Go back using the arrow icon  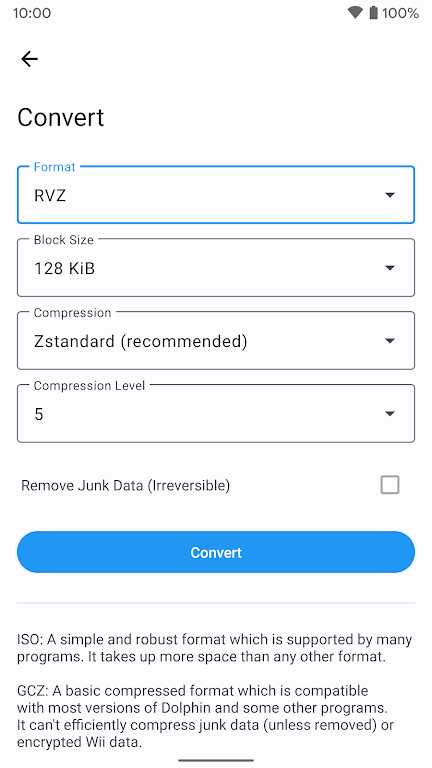[29, 59]
